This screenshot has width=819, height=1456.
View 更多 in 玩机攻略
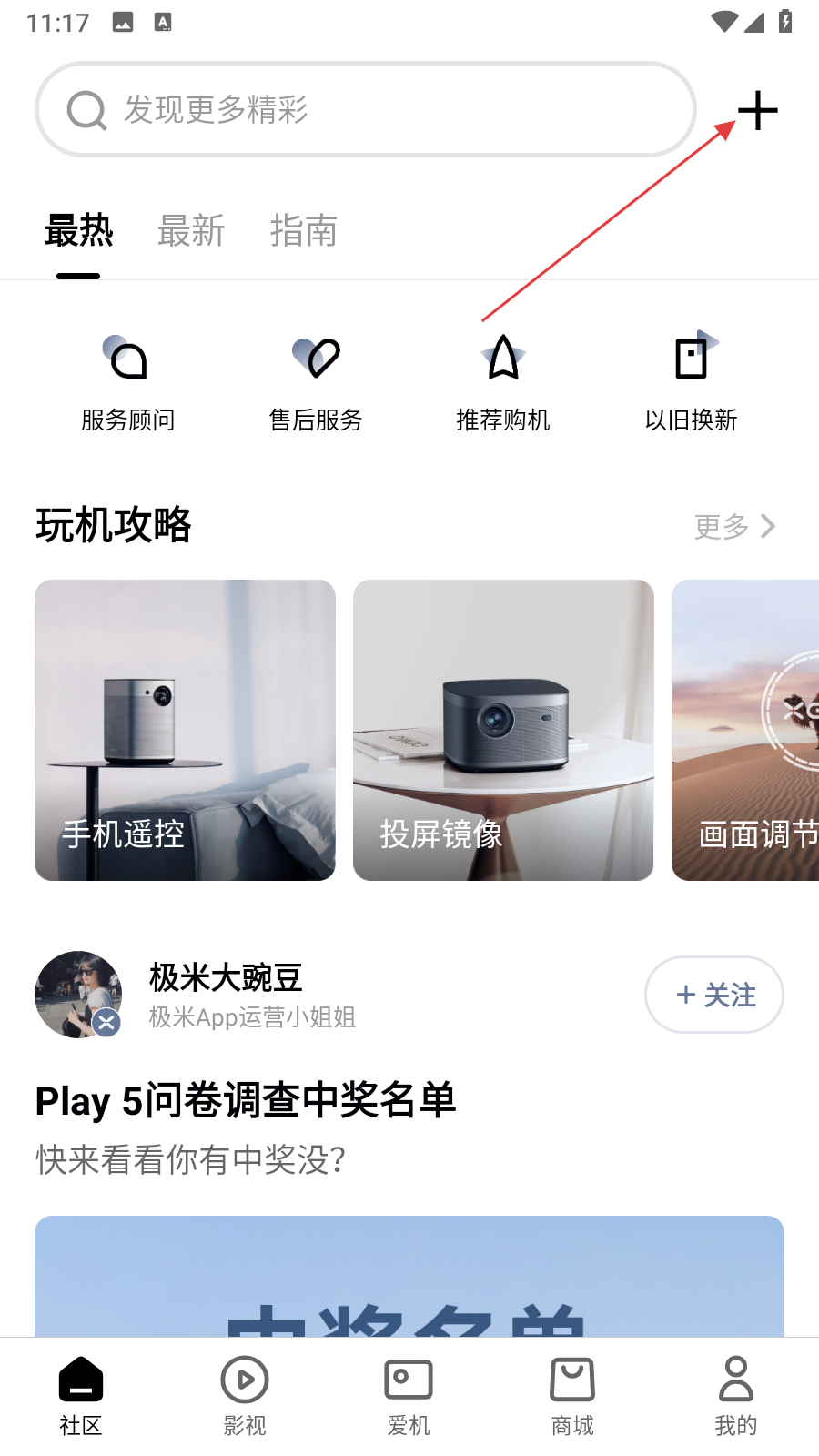point(733,526)
